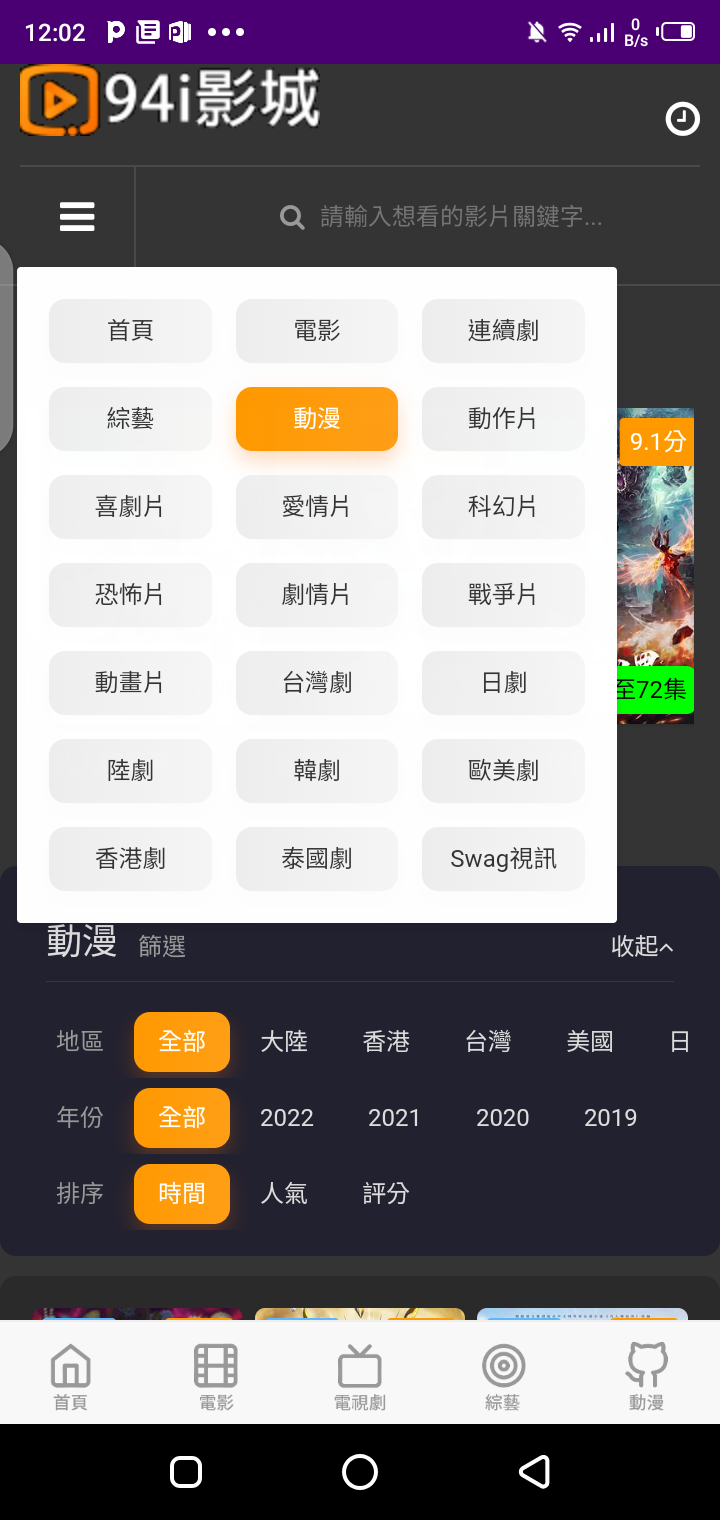The width and height of the screenshot is (720, 1520).
Task: Filter region by 美國
Action: 590,1042
